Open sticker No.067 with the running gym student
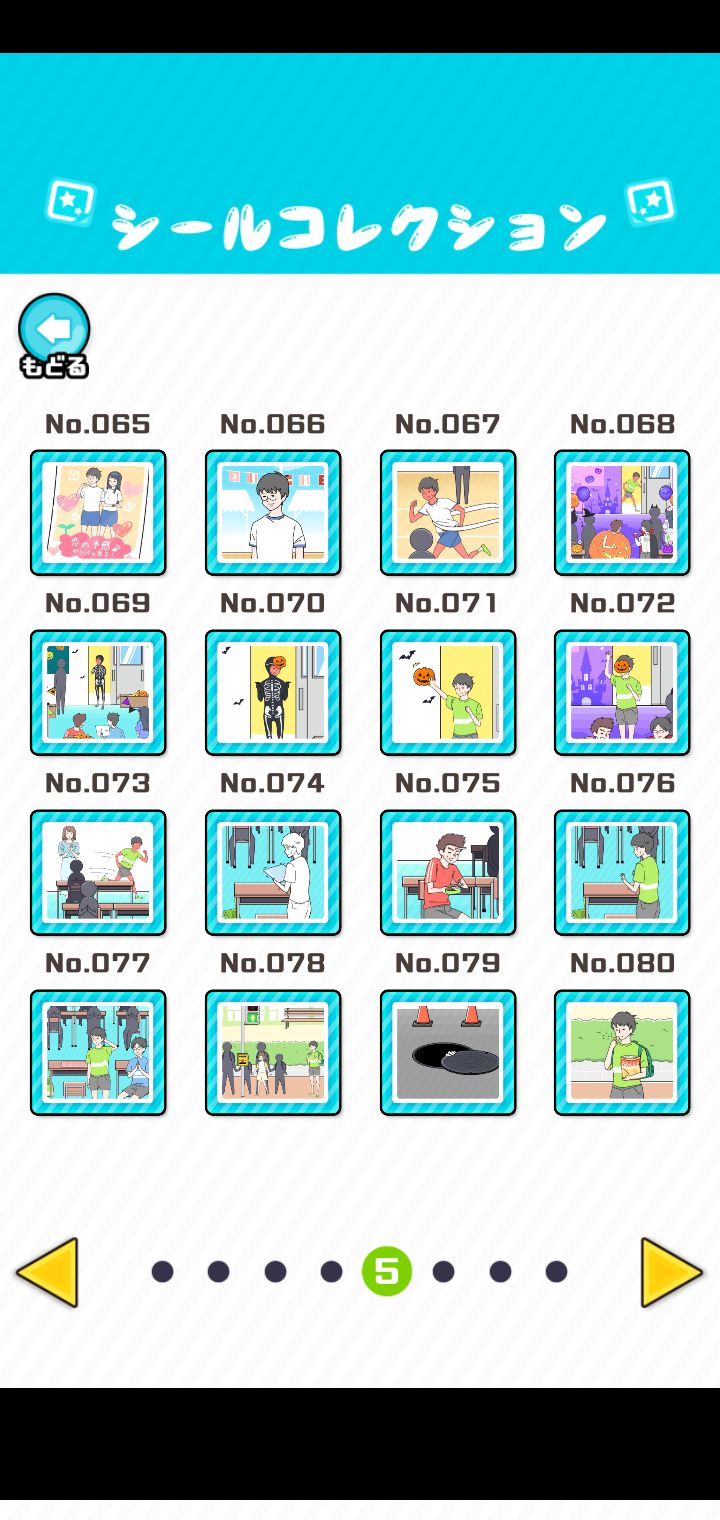 tap(447, 513)
